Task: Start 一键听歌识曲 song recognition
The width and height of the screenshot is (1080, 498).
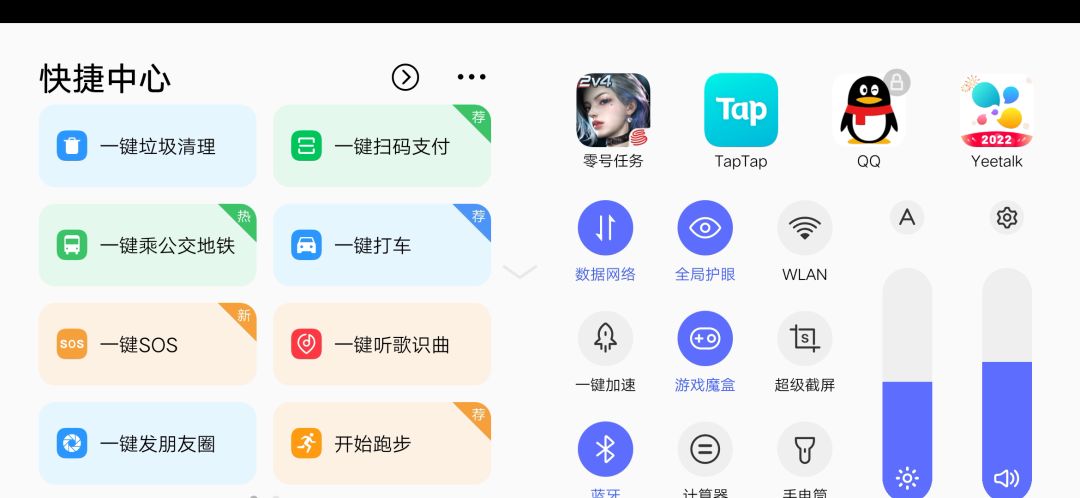Action: (x=381, y=344)
